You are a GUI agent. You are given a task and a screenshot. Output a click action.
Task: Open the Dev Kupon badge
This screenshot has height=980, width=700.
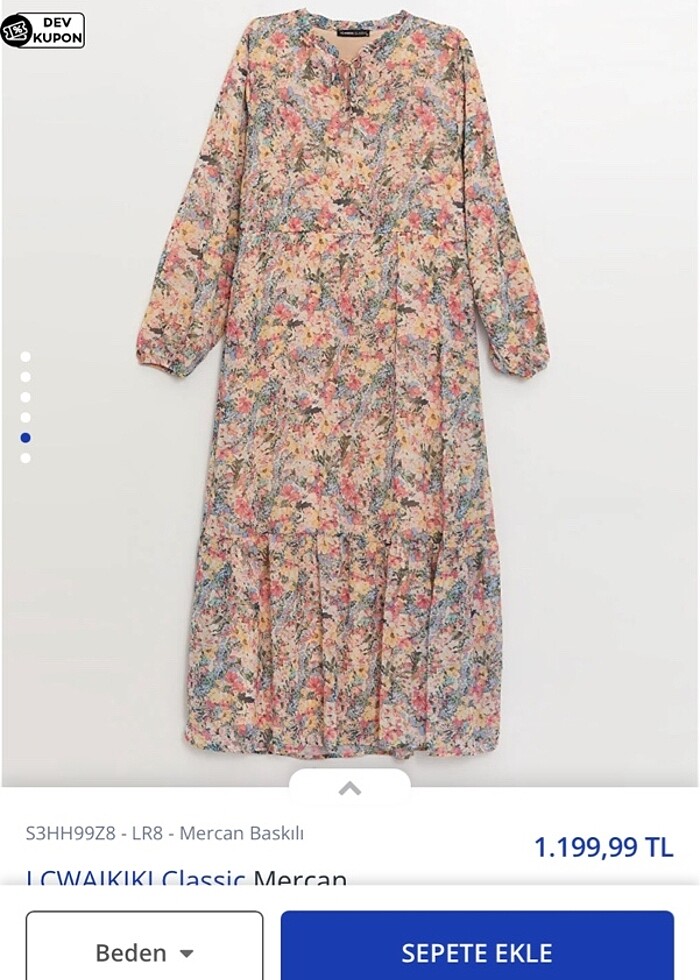[x=43, y=30]
